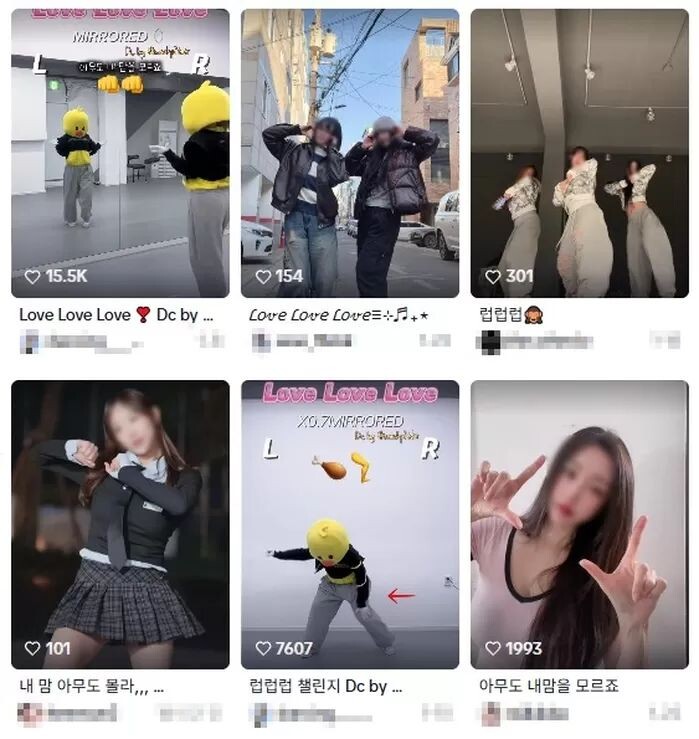The image size is (699, 739).
Task: Play the '아무도 내맘을 모르죠' video
Action: click(x=579, y=524)
